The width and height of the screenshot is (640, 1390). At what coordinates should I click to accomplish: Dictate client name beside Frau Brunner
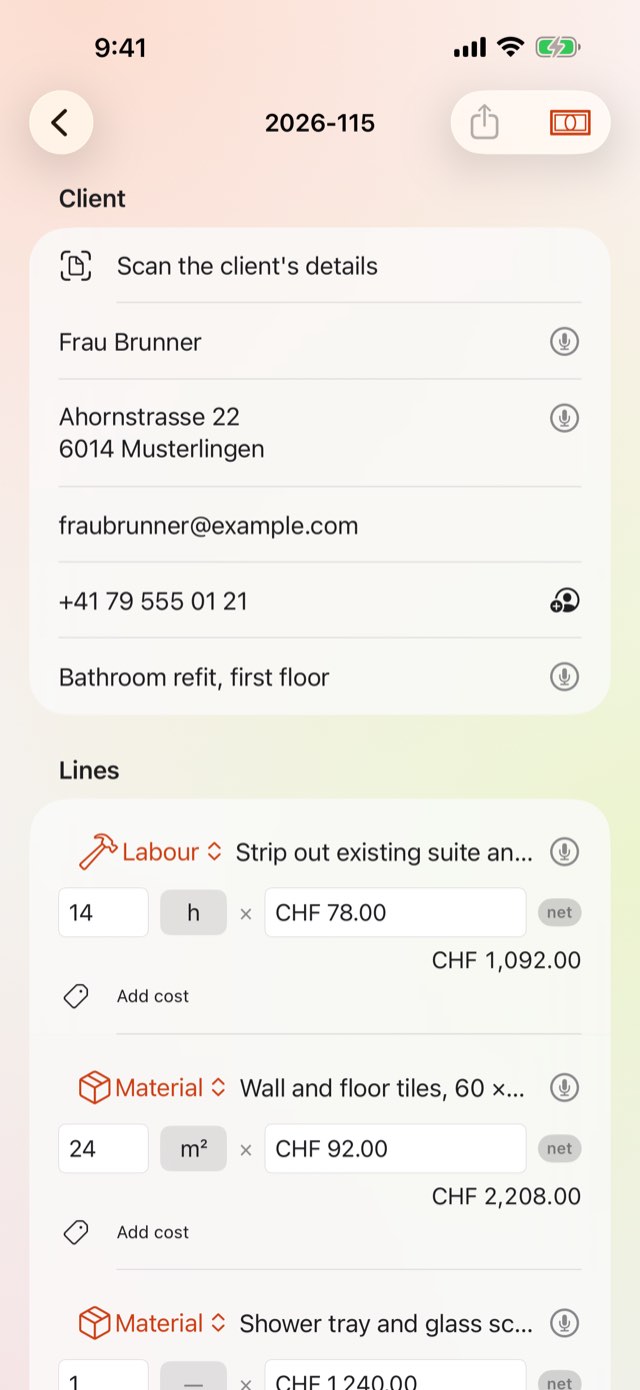click(565, 342)
